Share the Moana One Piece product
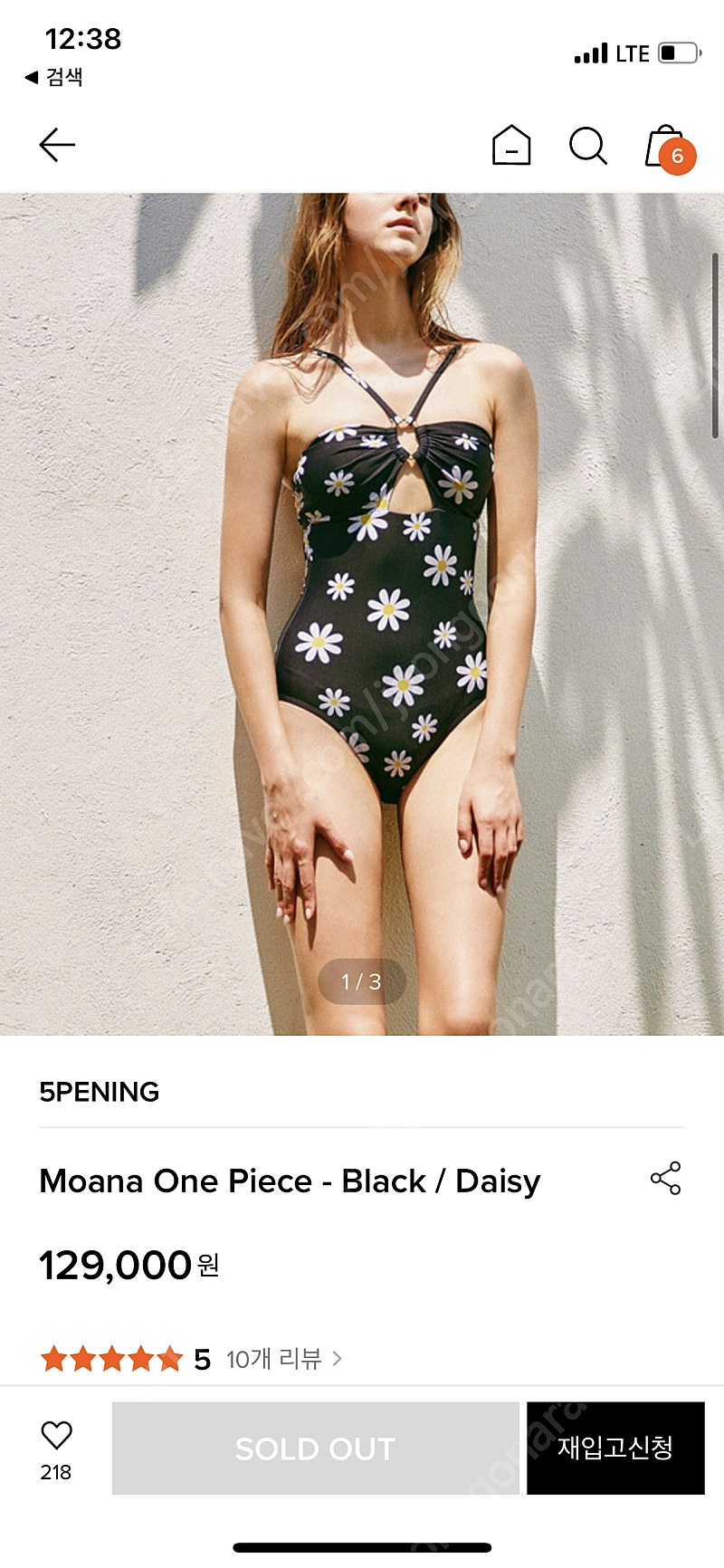 pos(665,1179)
